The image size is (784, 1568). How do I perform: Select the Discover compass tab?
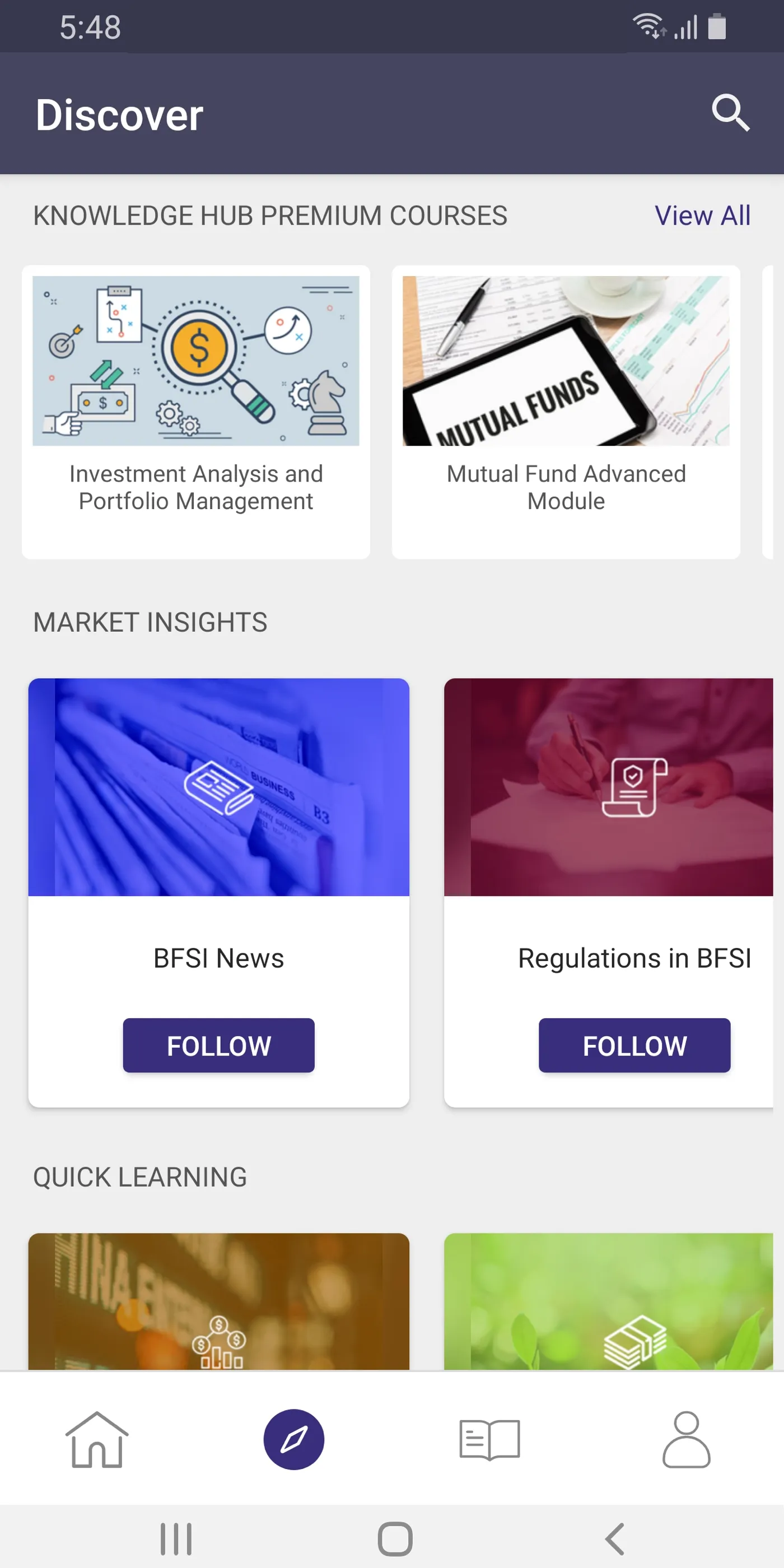[x=293, y=1440]
